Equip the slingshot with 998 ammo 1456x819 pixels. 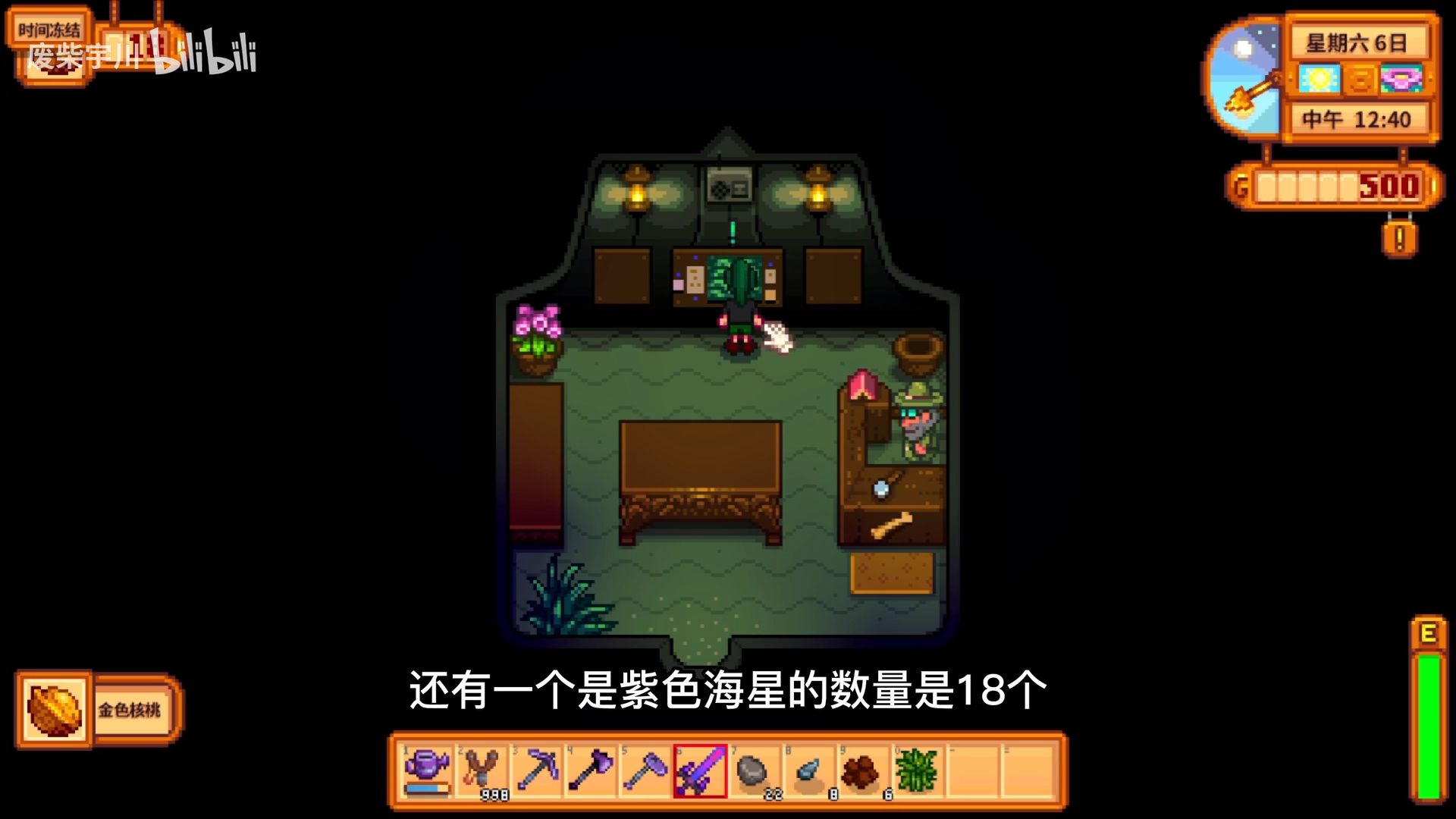482,770
